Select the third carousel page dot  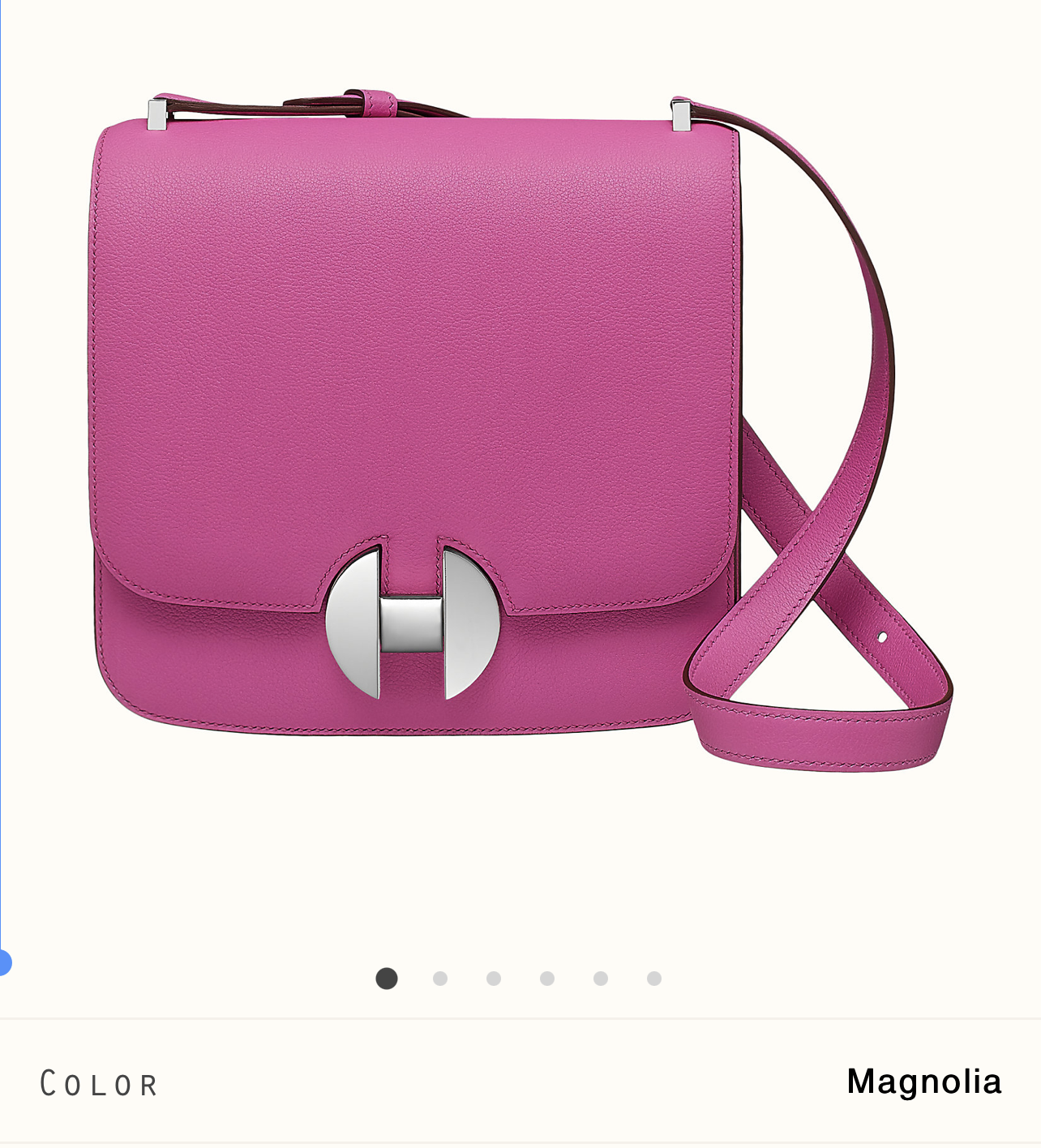pos(494,979)
